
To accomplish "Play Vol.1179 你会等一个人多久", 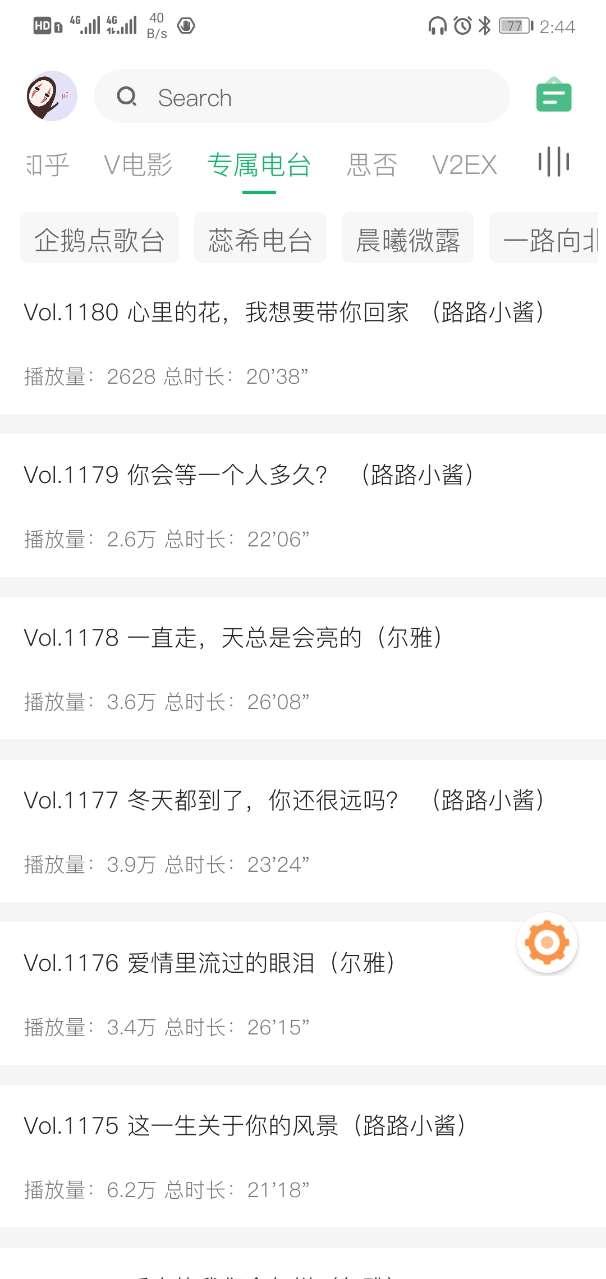I will (x=249, y=475).
